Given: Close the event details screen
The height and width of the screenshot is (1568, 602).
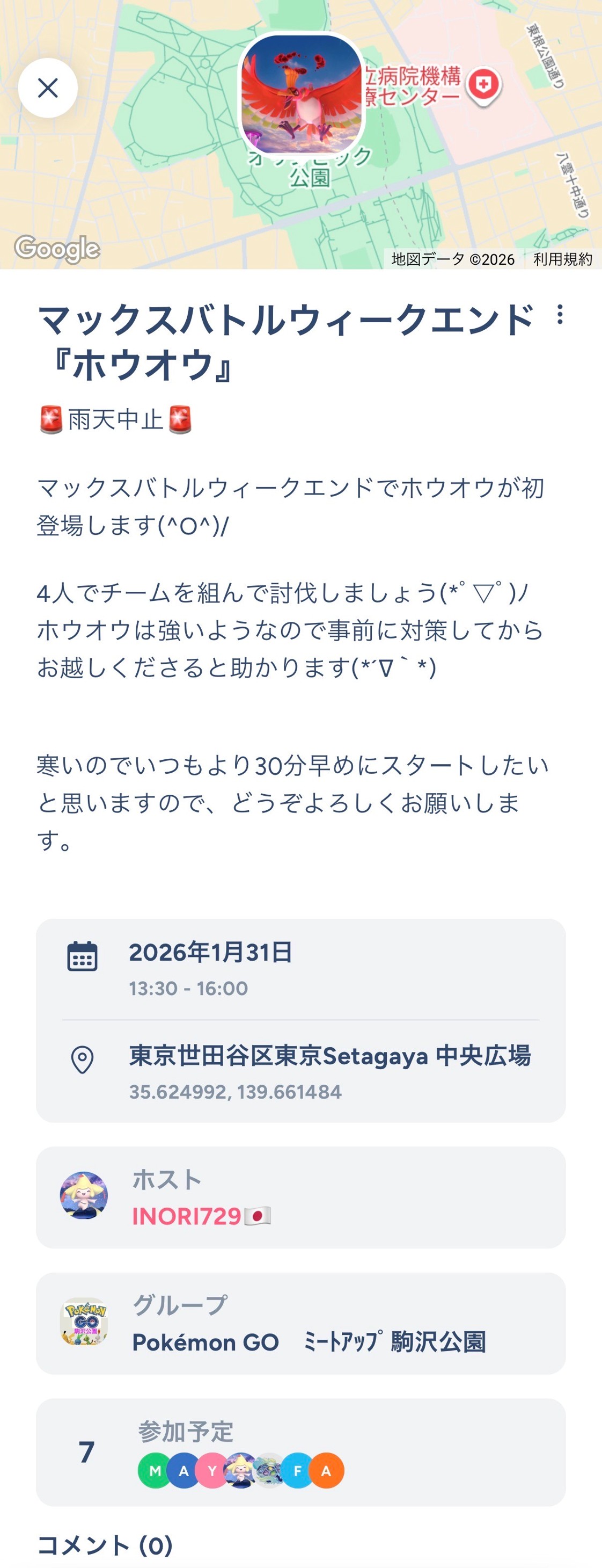Looking at the screenshot, I should pyautogui.click(x=48, y=88).
